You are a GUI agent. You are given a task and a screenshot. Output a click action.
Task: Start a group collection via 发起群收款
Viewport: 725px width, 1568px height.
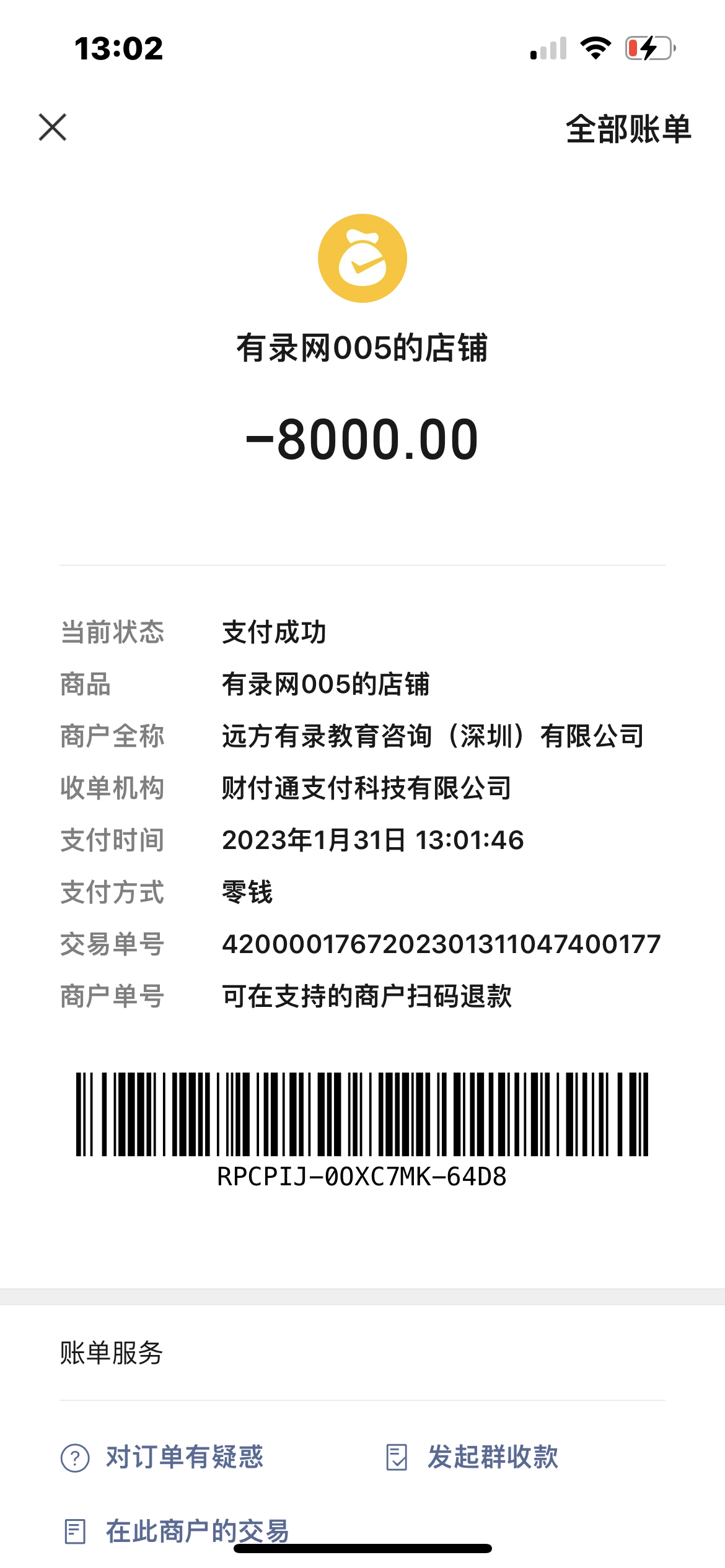pyautogui.click(x=472, y=1457)
